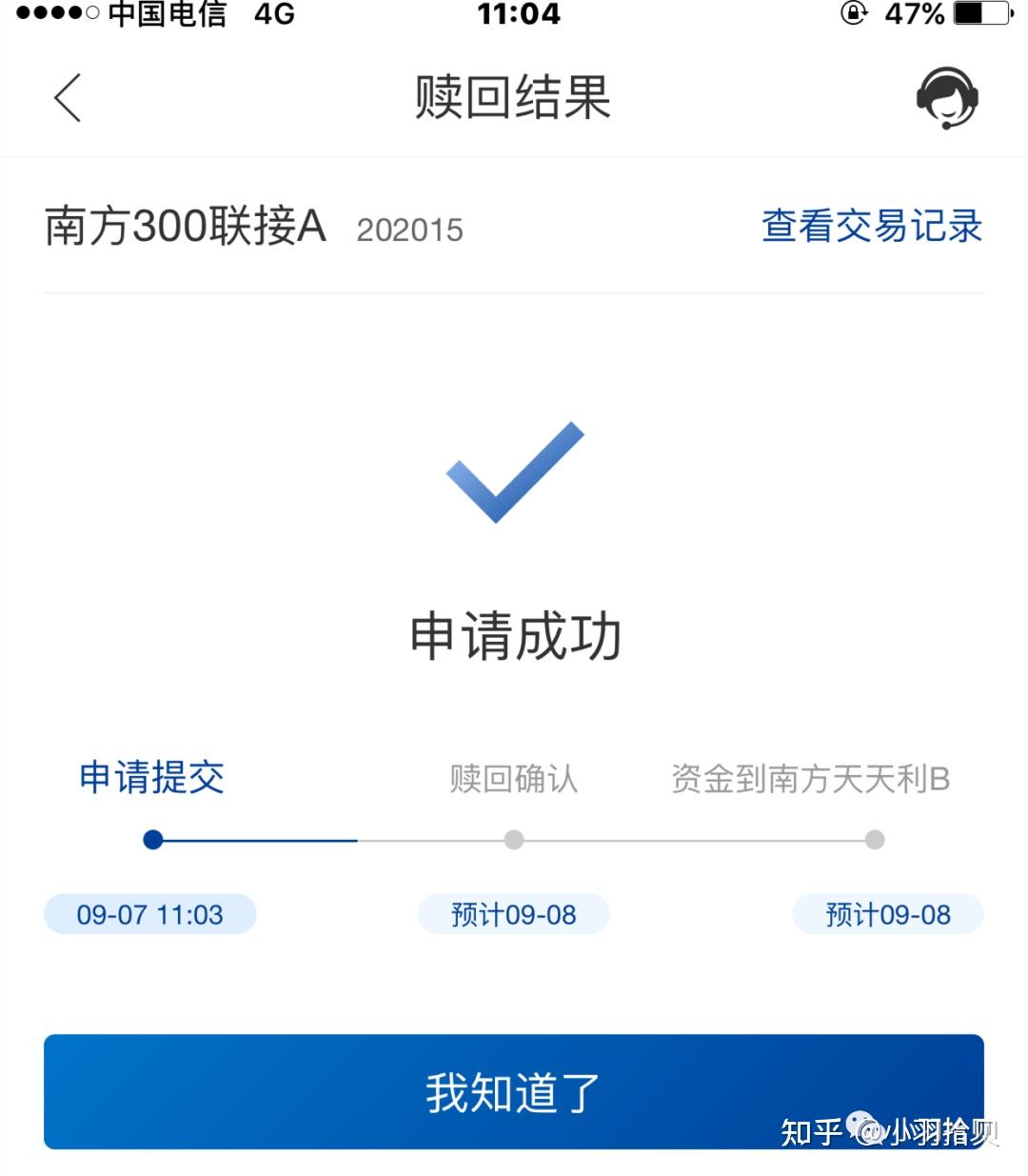The image size is (1028, 1176).
Task: Tap the back arrow to return
Action: (x=68, y=98)
